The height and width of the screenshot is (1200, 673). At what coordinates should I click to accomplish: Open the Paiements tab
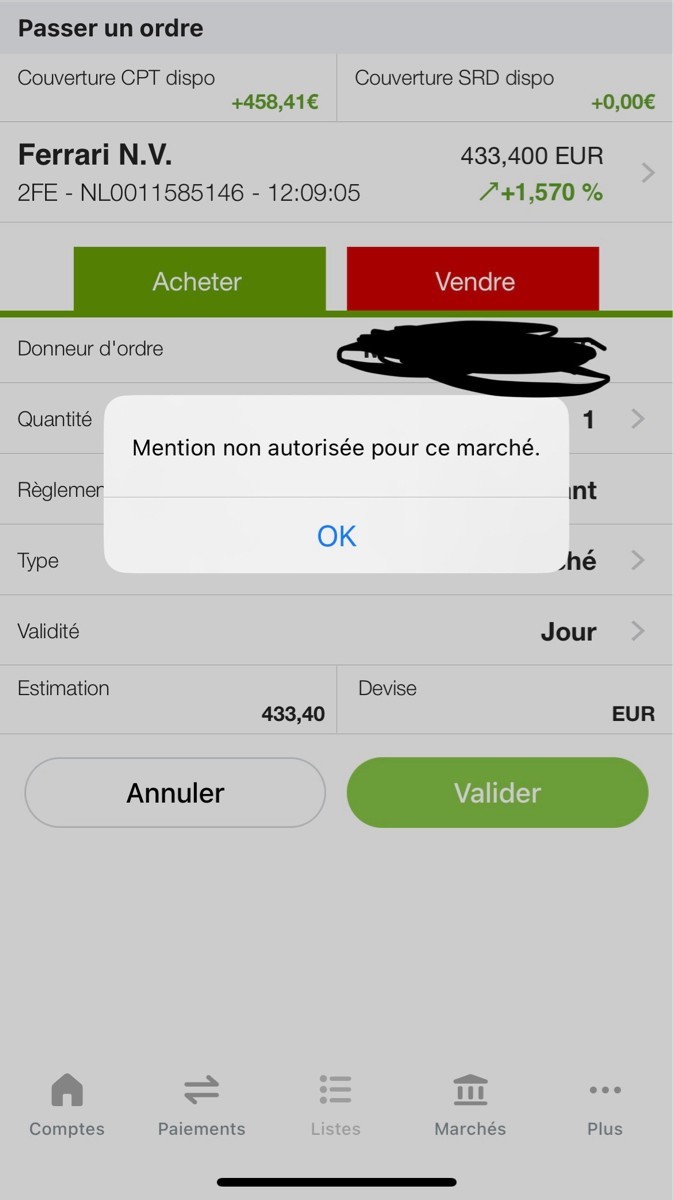click(x=201, y=1105)
